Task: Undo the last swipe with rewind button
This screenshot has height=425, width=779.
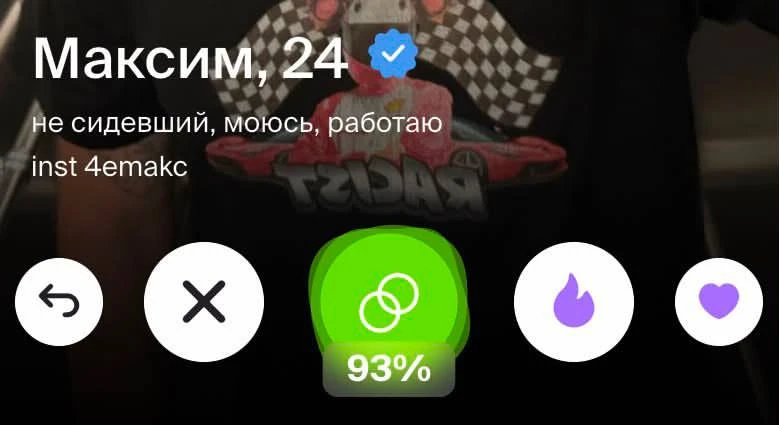Action: point(59,302)
